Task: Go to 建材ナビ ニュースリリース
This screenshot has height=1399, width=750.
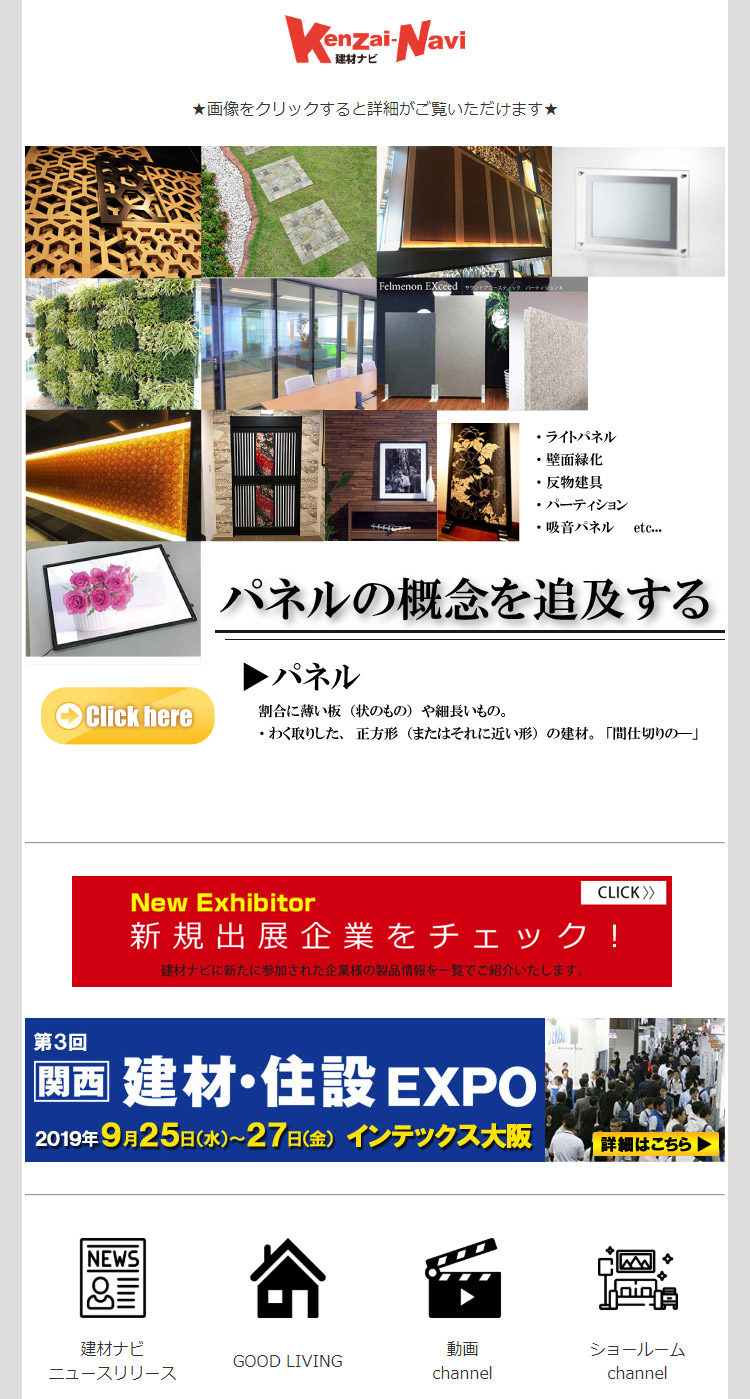Action: tap(113, 1307)
